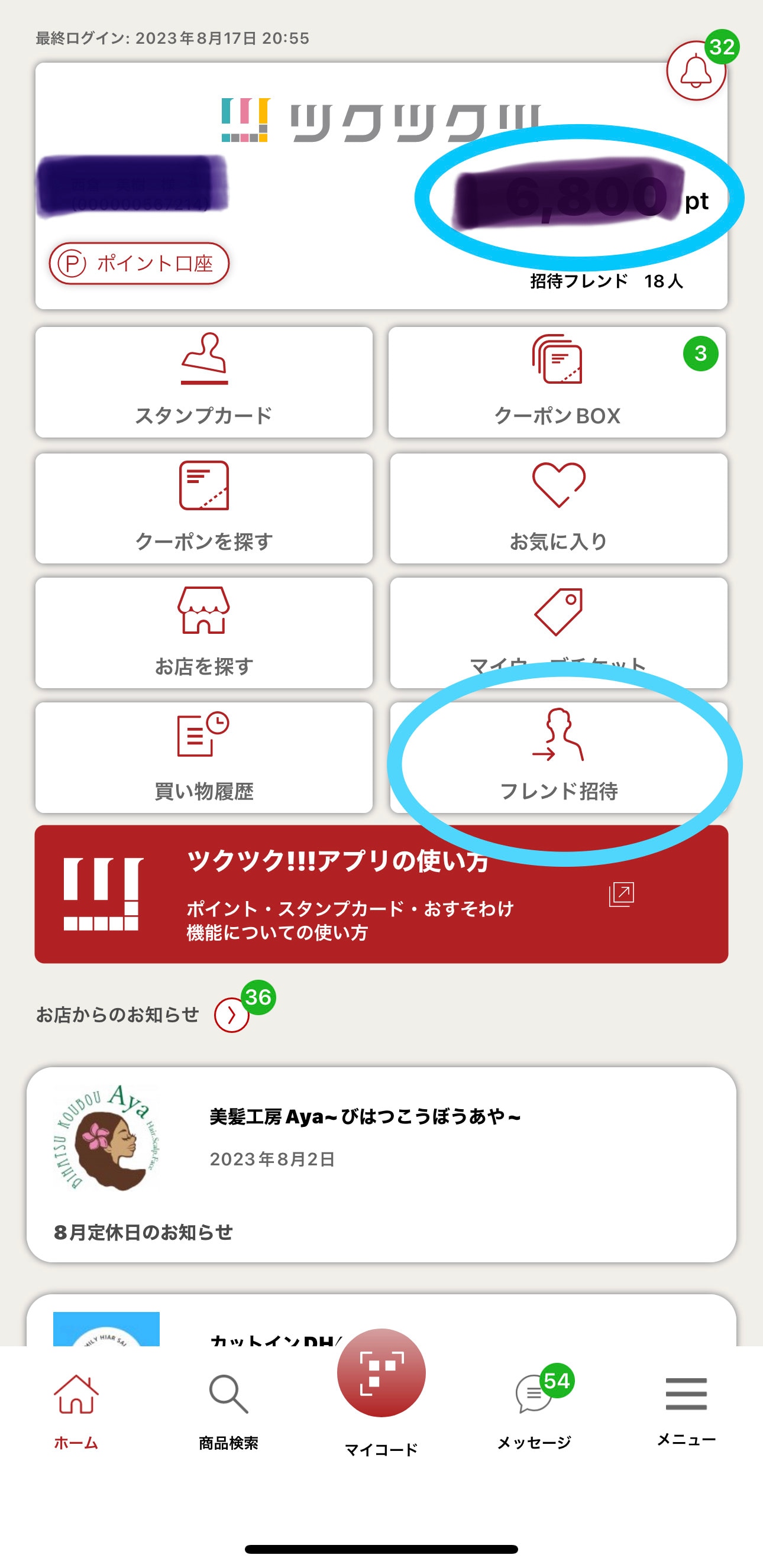View 買い物履歴 purchase history
Image resolution: width=763 pixels, height=1568 pixels.
(x=204, y=758)
